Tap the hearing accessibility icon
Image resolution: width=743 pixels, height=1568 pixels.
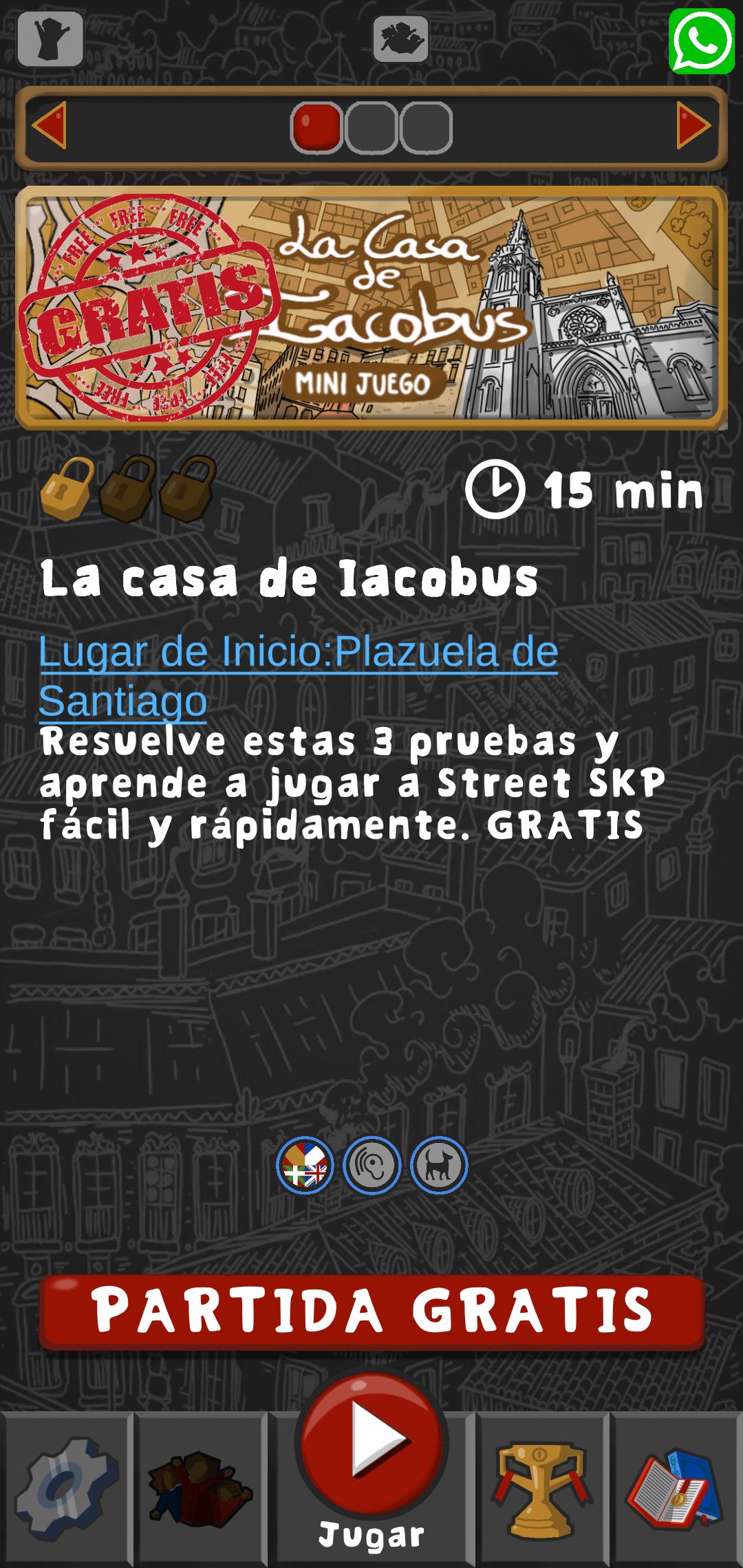(371, 1165)
